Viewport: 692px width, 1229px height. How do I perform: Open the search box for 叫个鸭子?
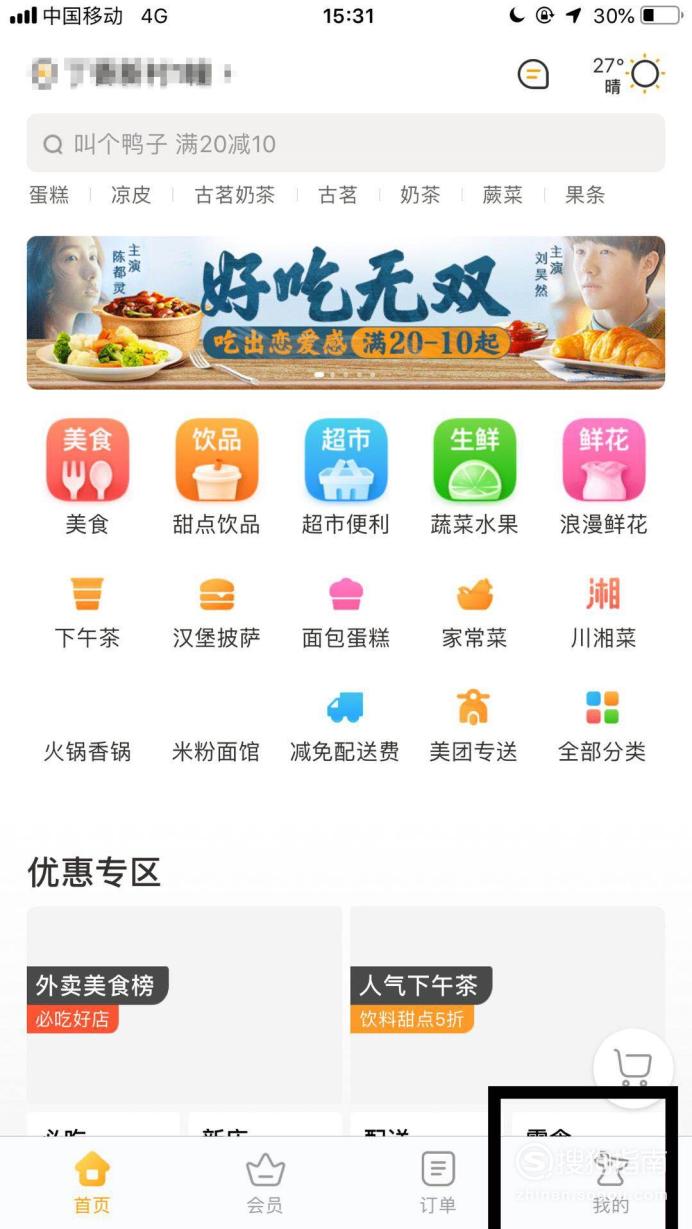coord(346,144)
